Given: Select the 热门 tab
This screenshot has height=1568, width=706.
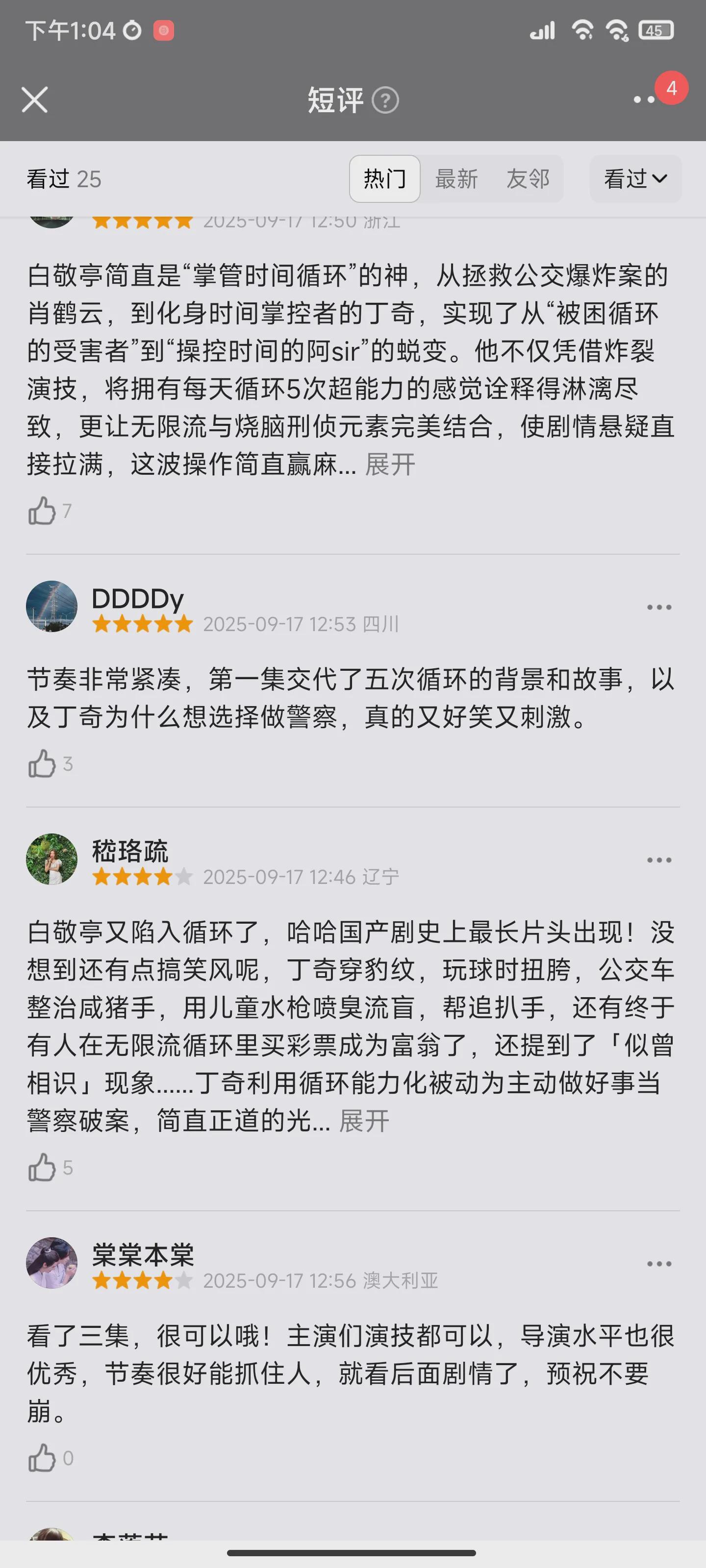Looking at the screenshot, I should pos(384,179).
